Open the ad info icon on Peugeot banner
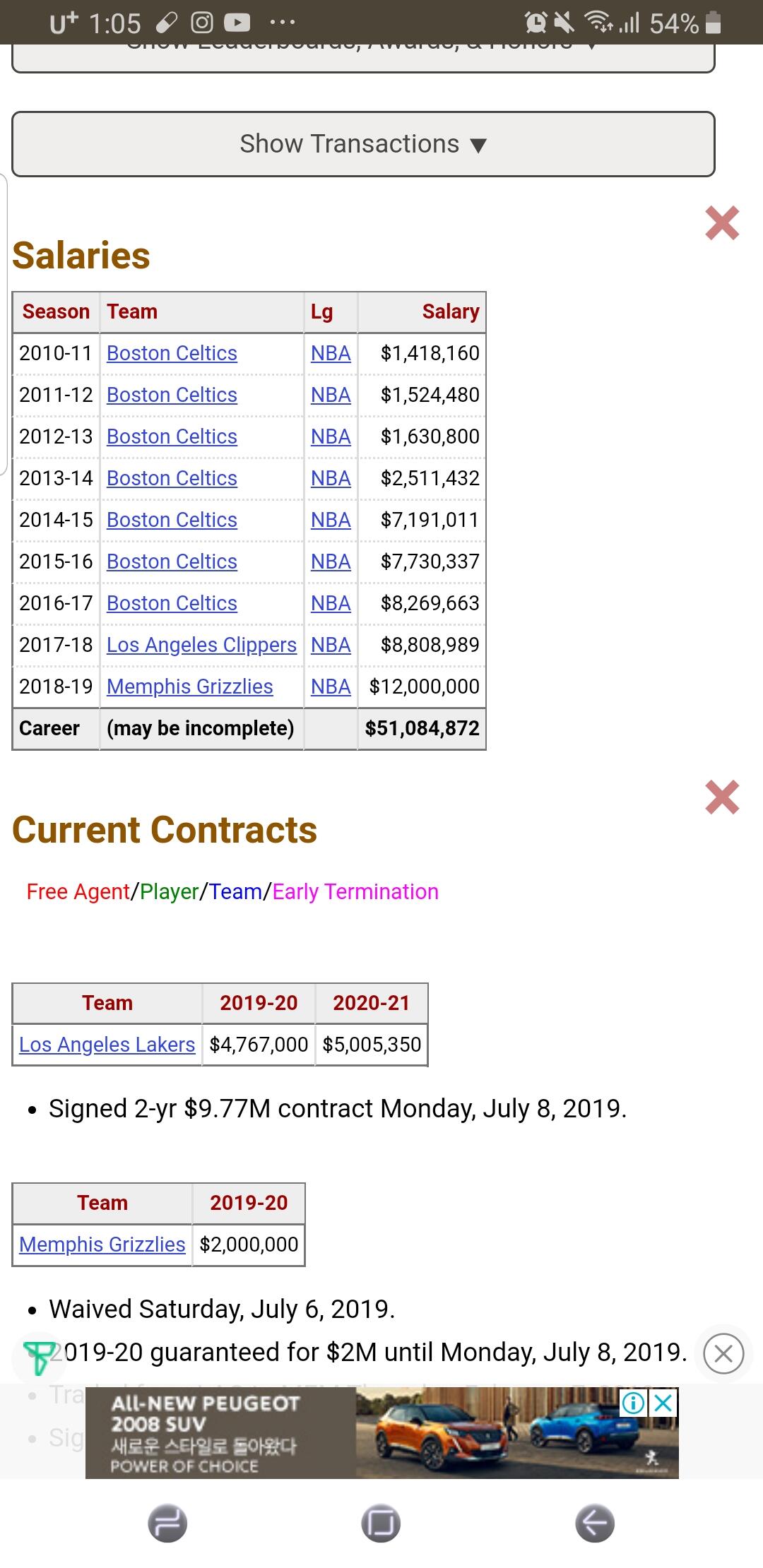 click(x=633, y=1403)
